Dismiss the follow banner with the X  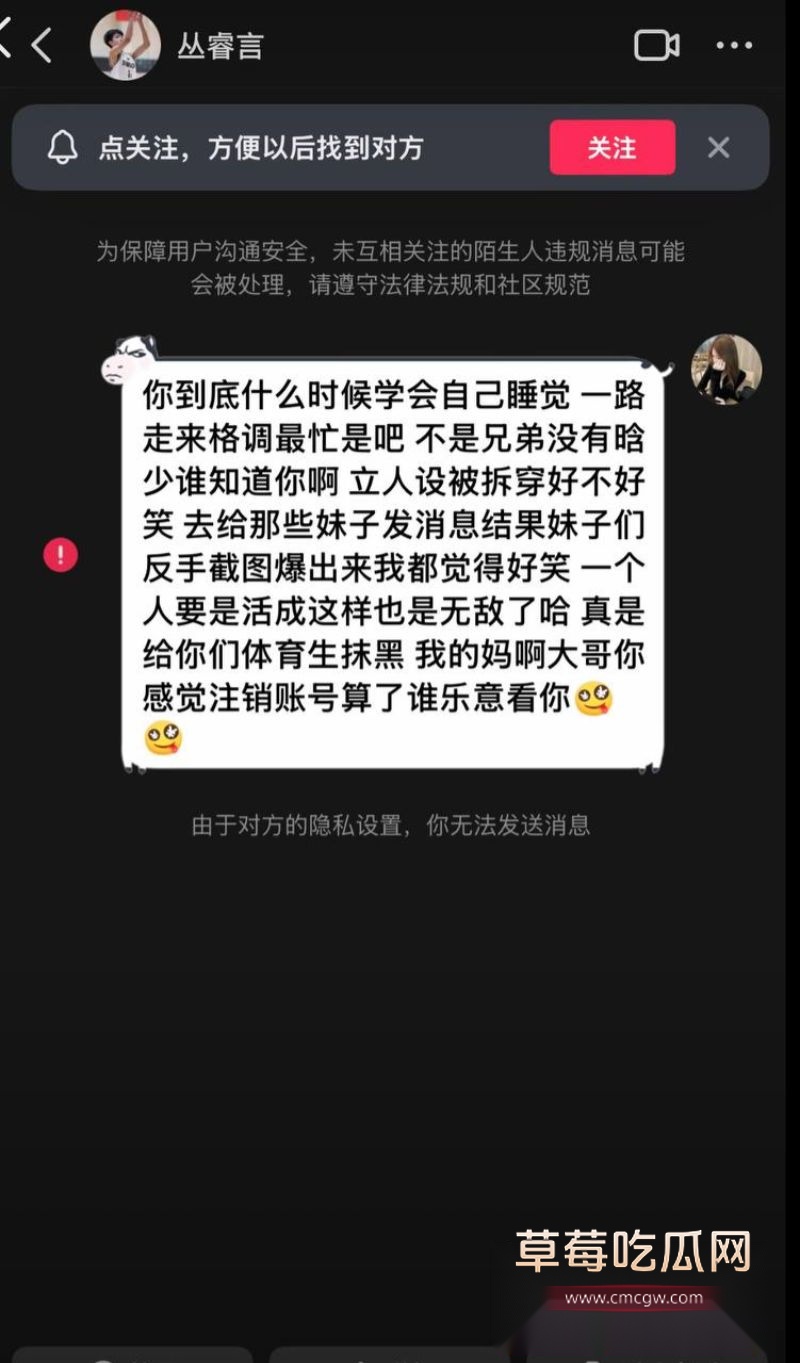click(719, 147)
